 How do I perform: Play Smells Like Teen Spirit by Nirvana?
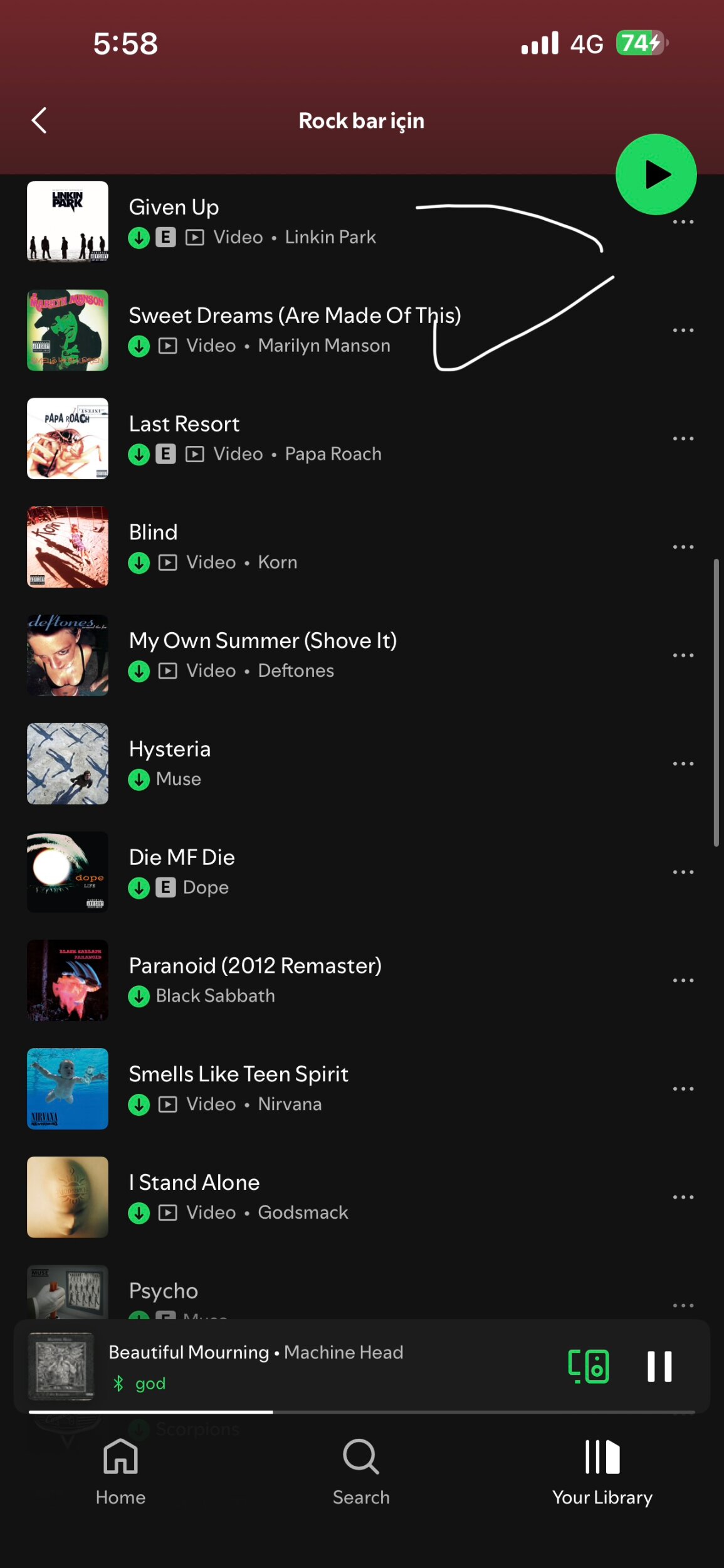pyautogui.click(x=251, y=1088)
